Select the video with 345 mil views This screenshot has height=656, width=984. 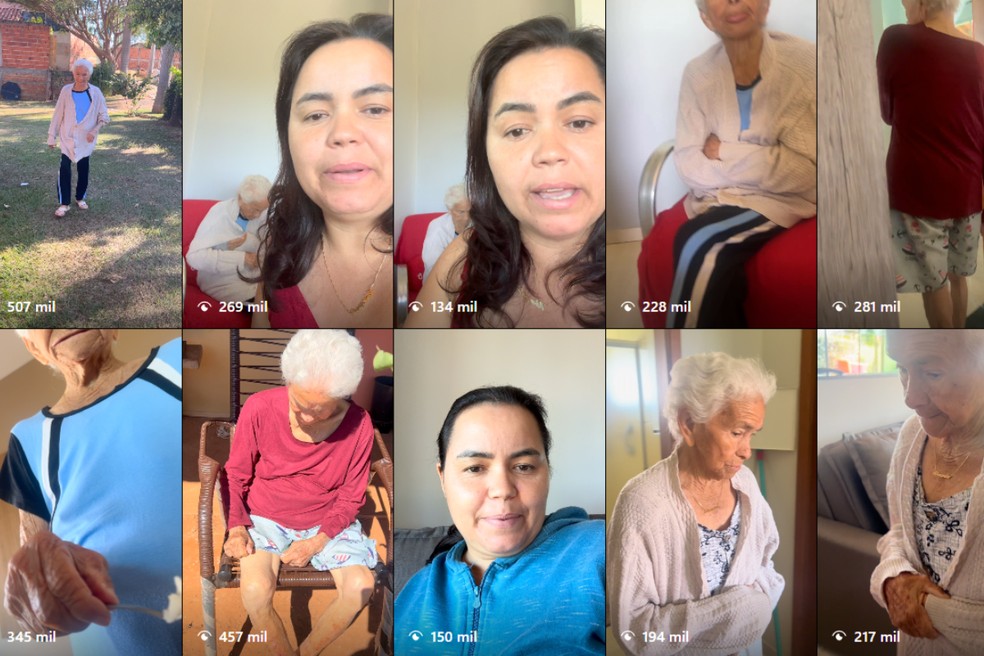(90, 492)
